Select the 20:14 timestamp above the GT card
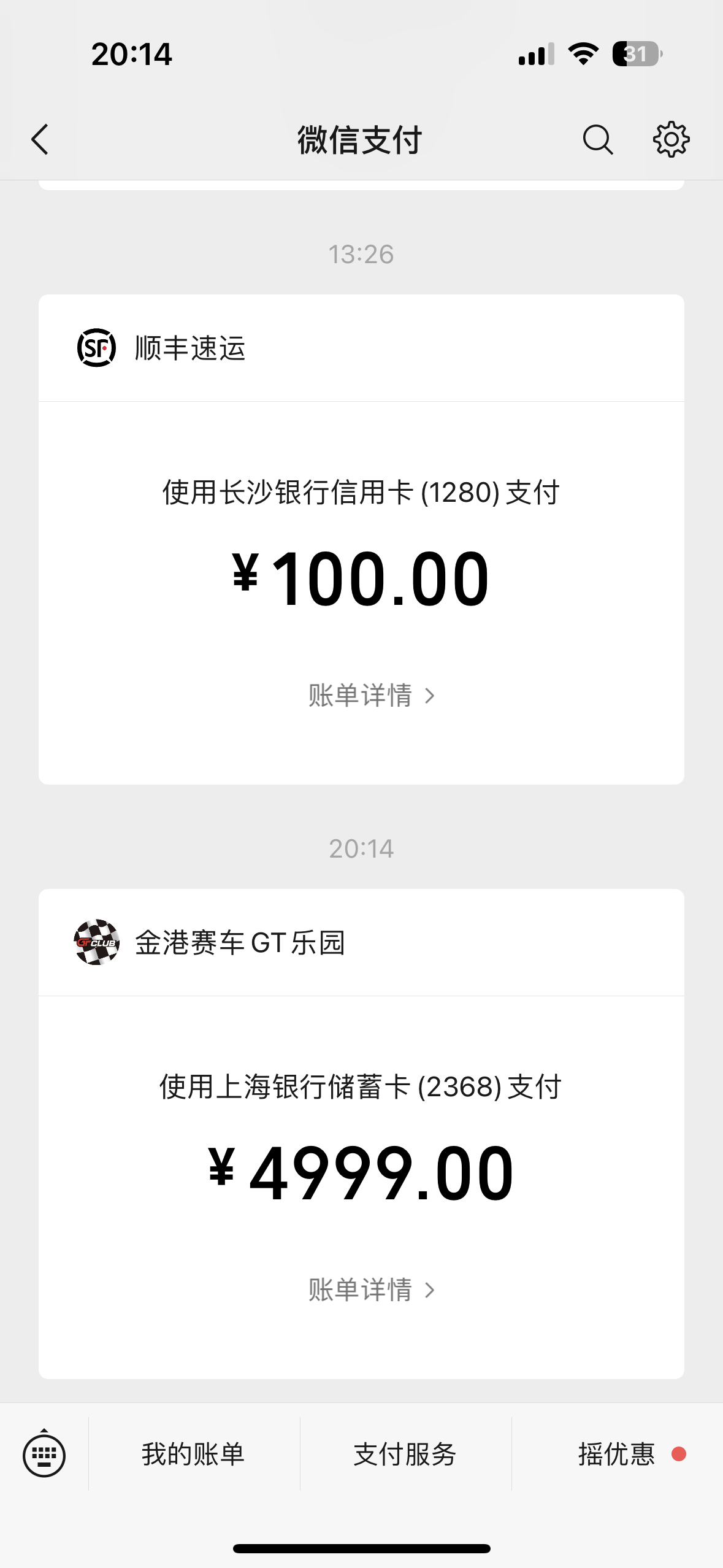The width and height of the screenshot is (723, 1568). [361, 848]
